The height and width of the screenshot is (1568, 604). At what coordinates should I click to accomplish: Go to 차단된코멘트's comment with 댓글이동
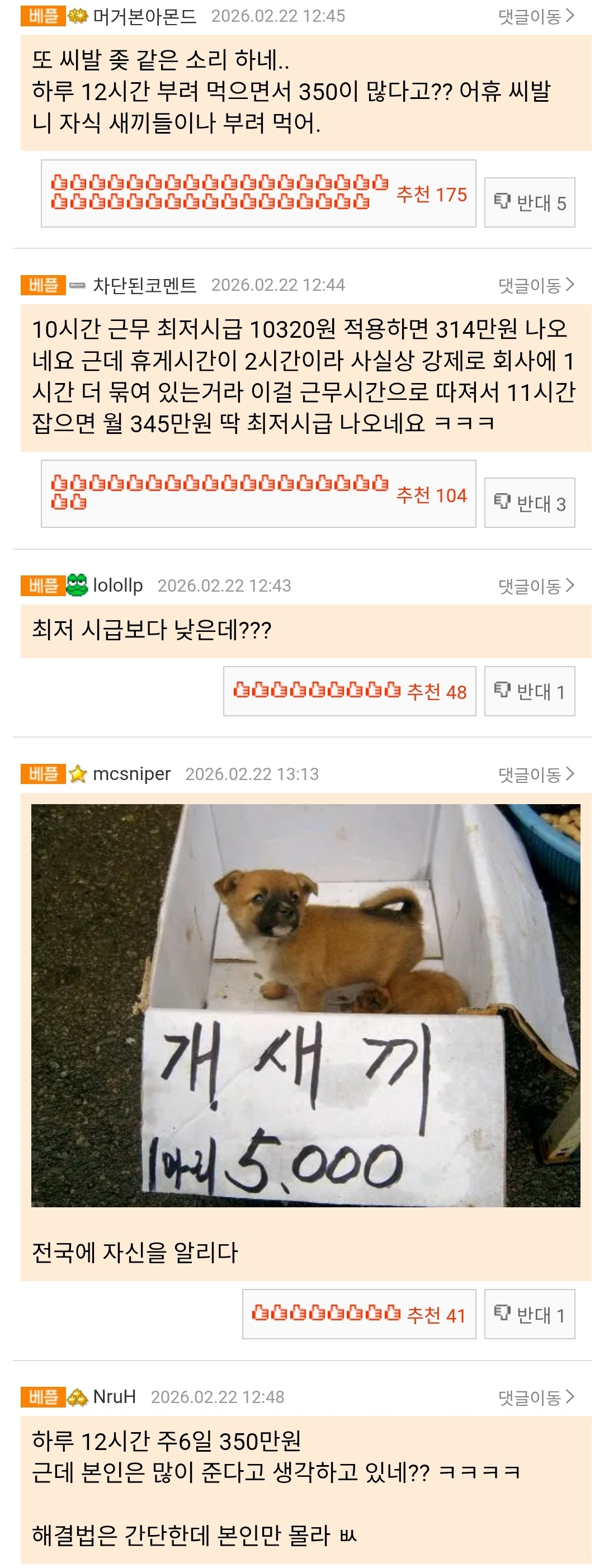(536, 285)
